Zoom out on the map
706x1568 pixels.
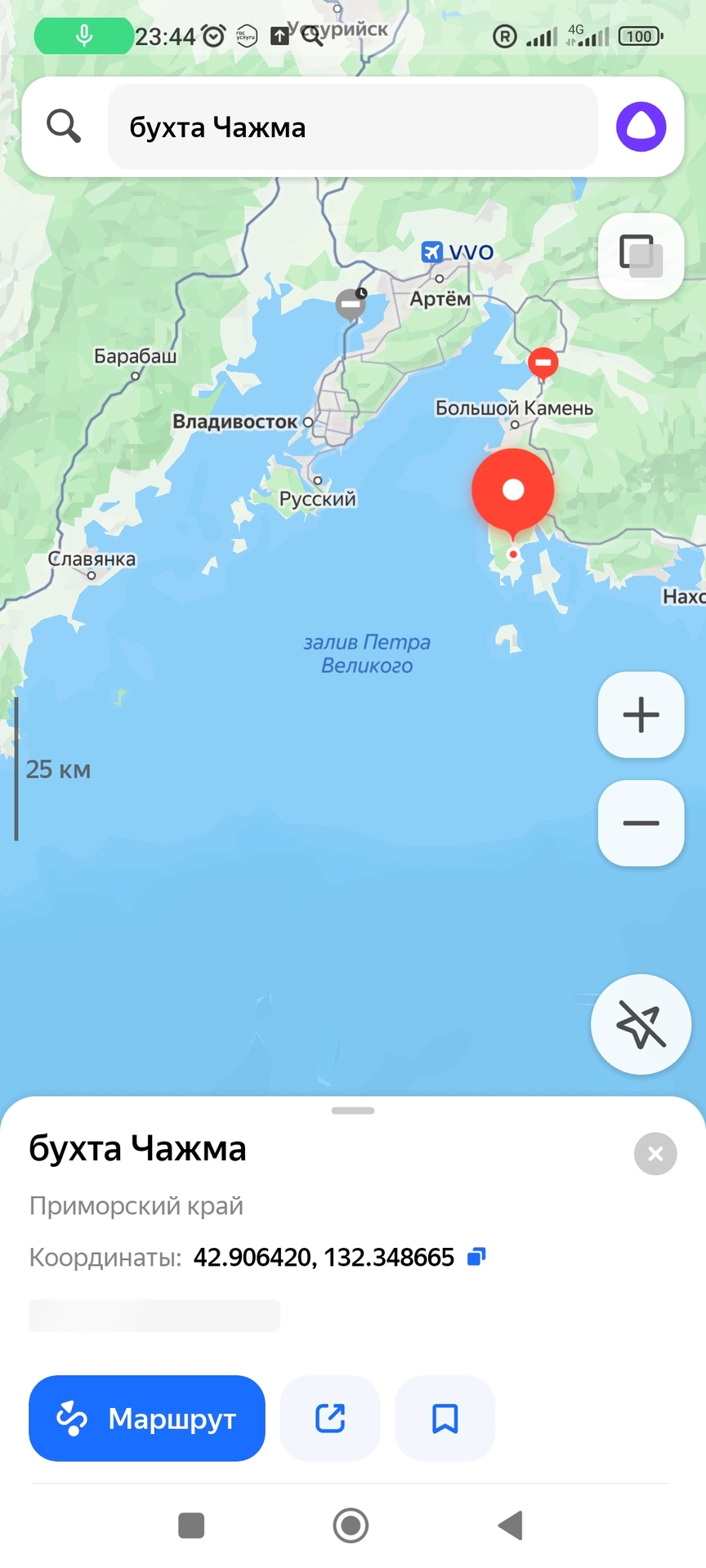tap(641, 823)
